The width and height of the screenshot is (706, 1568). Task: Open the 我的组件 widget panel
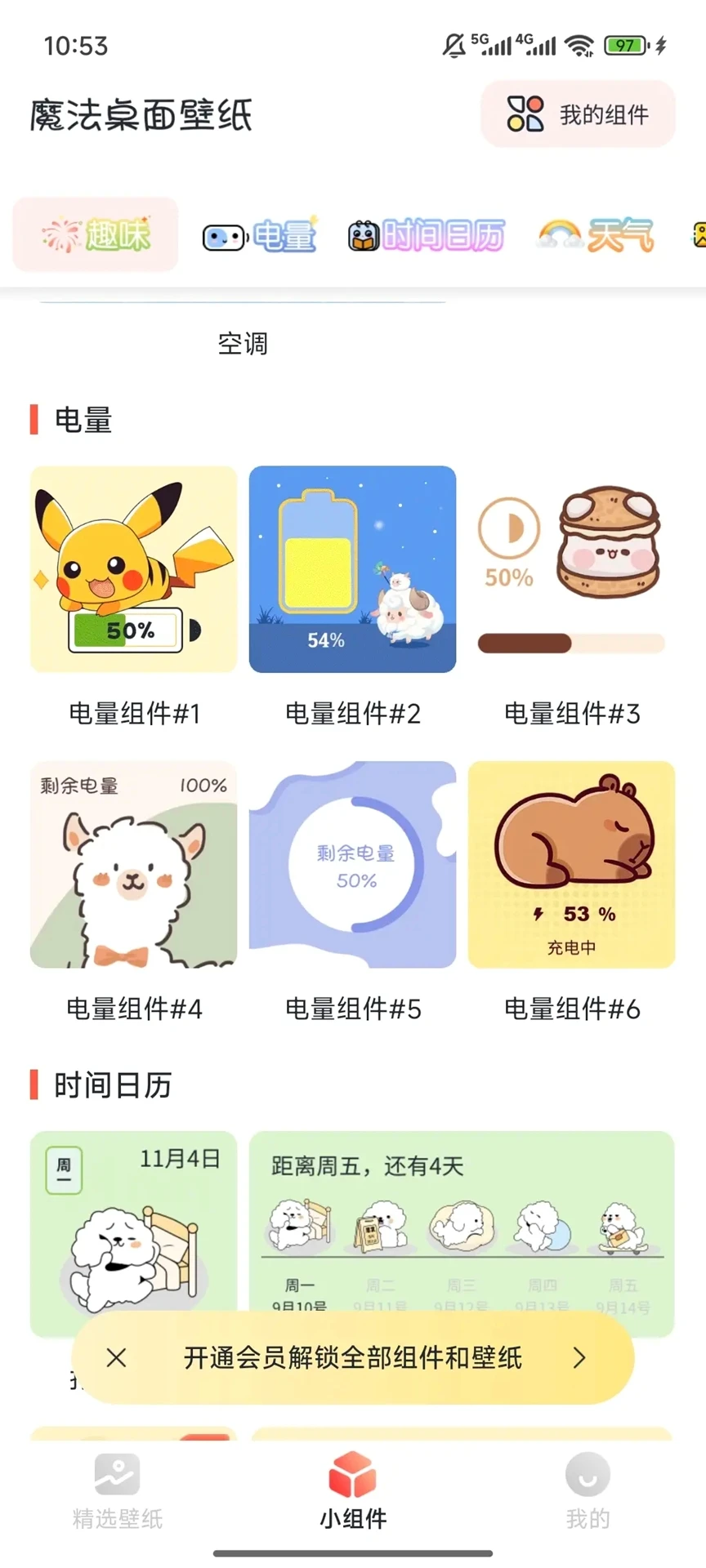pos(577,114)
